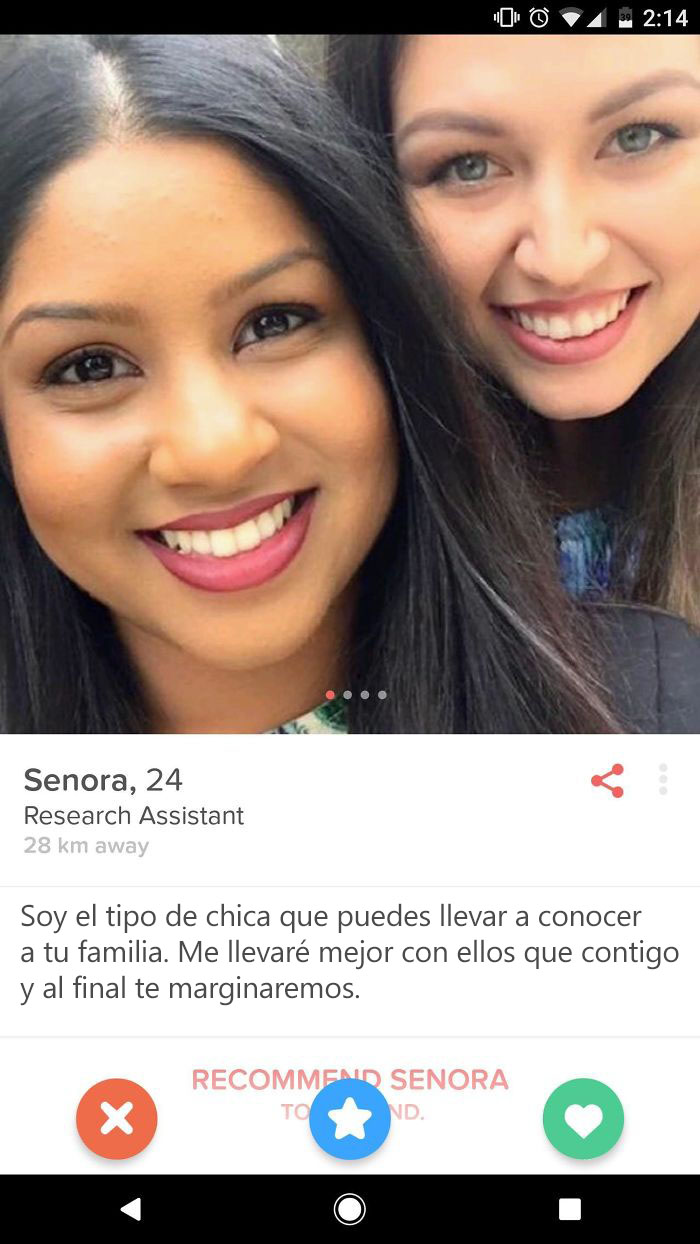Tap the red X to pass
The height and width of the screenshot is (1244, 700).
[117, 1119]
